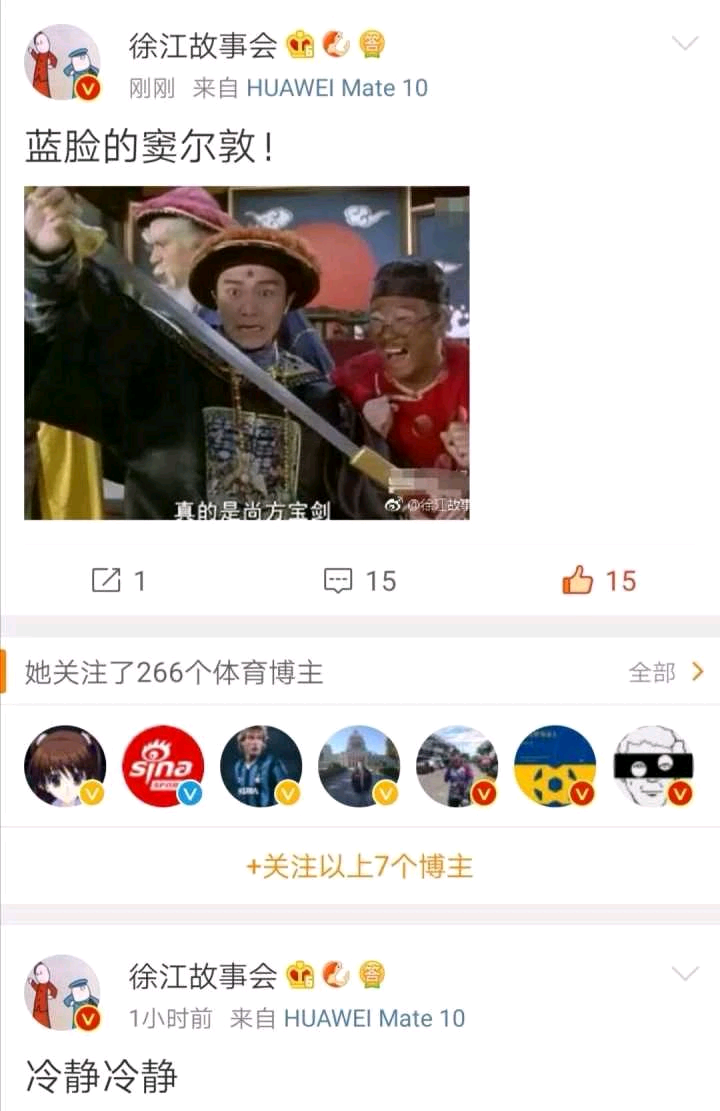Repost the 蓝脸的窦尔敦 post
The width and height of the screenshot is (720, 1111).
[x=119, y=580]
